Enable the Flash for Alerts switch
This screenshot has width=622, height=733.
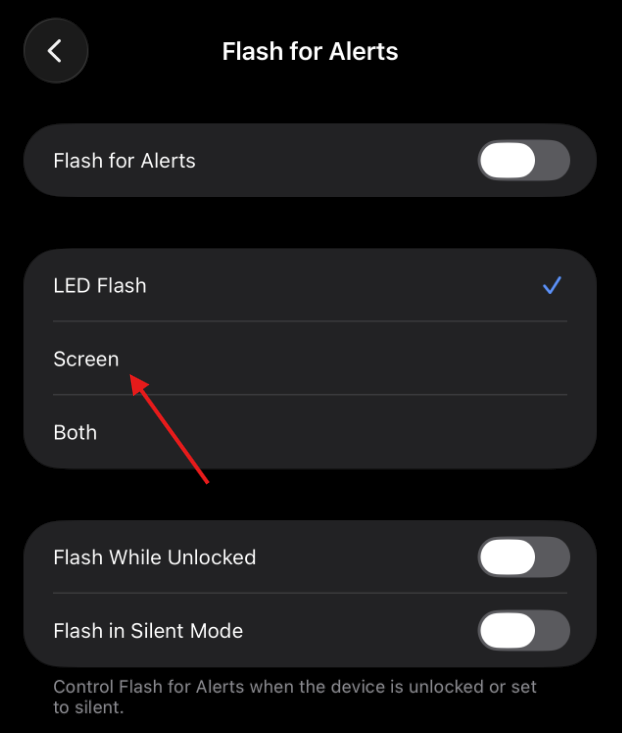(523, 161)
